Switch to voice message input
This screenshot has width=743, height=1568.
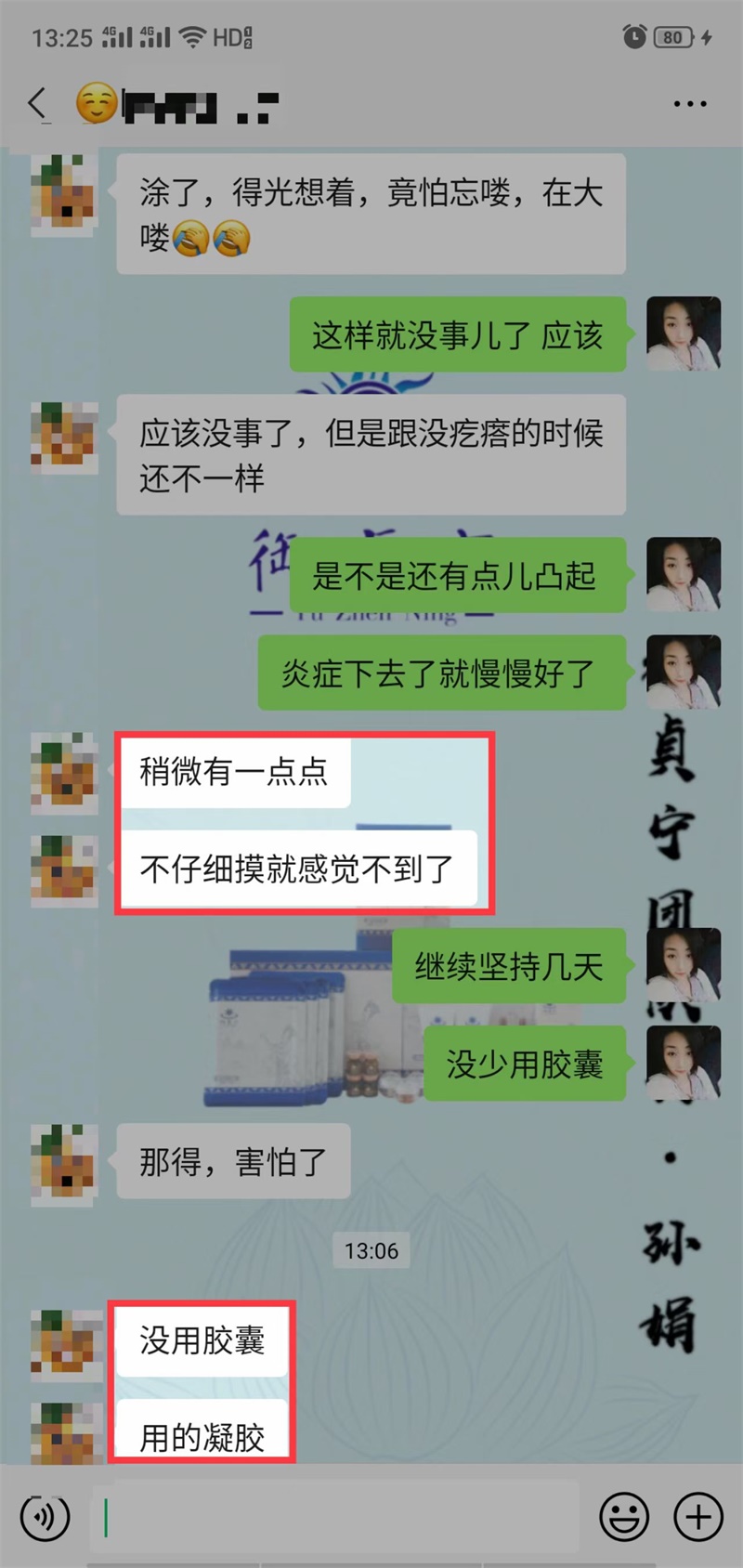pyautogui.click(x=44, y=1517)
